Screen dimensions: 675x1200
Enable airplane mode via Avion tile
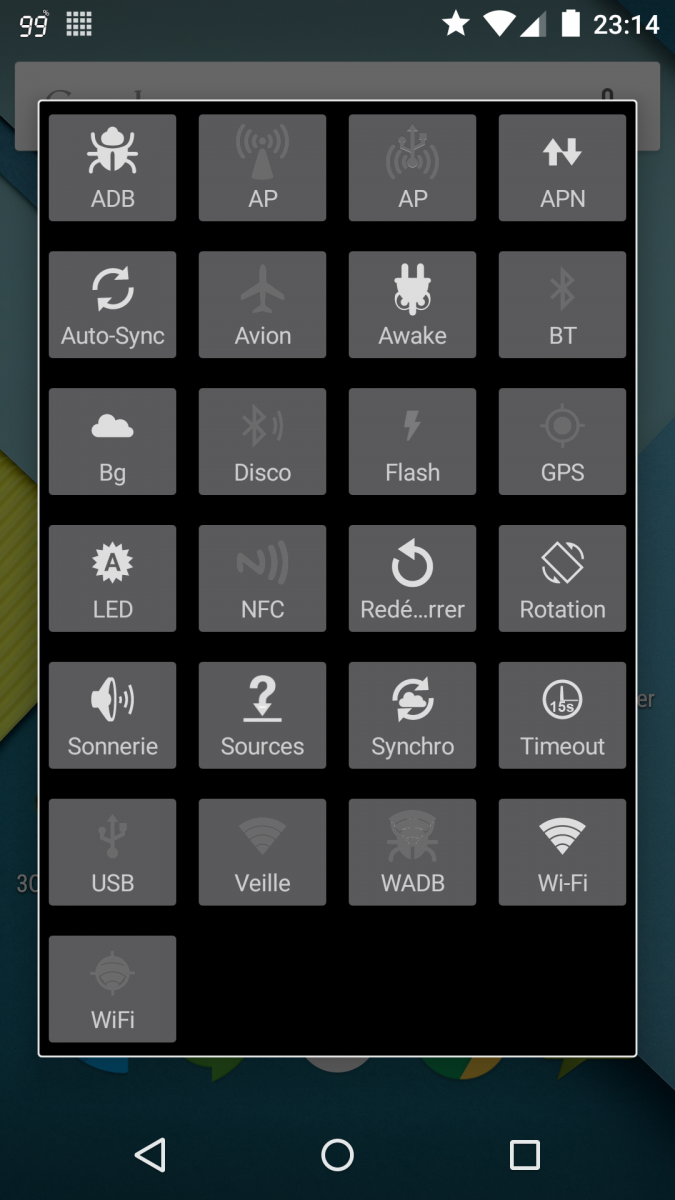pyautogui.click(x=262, y=305)
